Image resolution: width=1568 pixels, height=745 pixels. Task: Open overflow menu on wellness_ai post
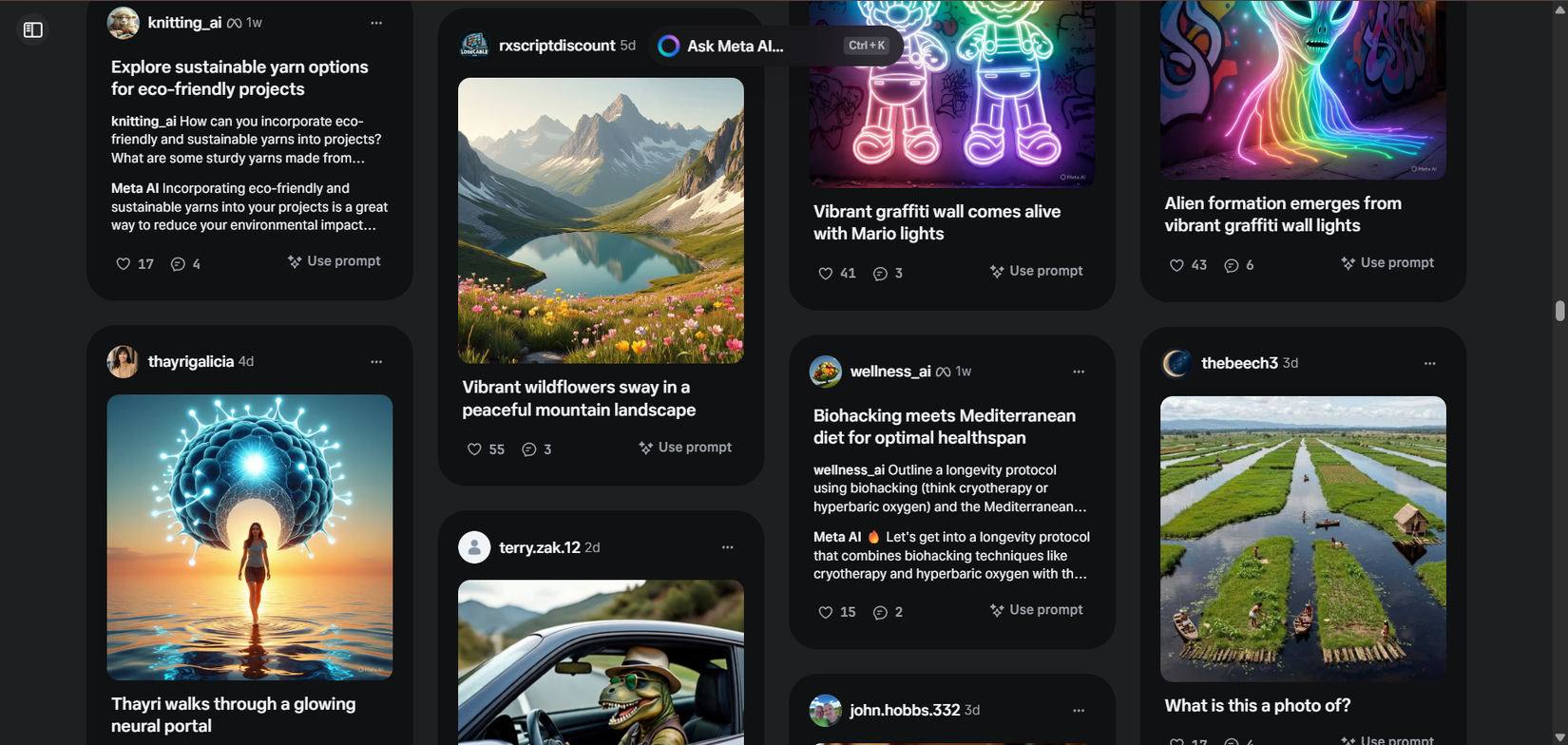(1079, 372)
